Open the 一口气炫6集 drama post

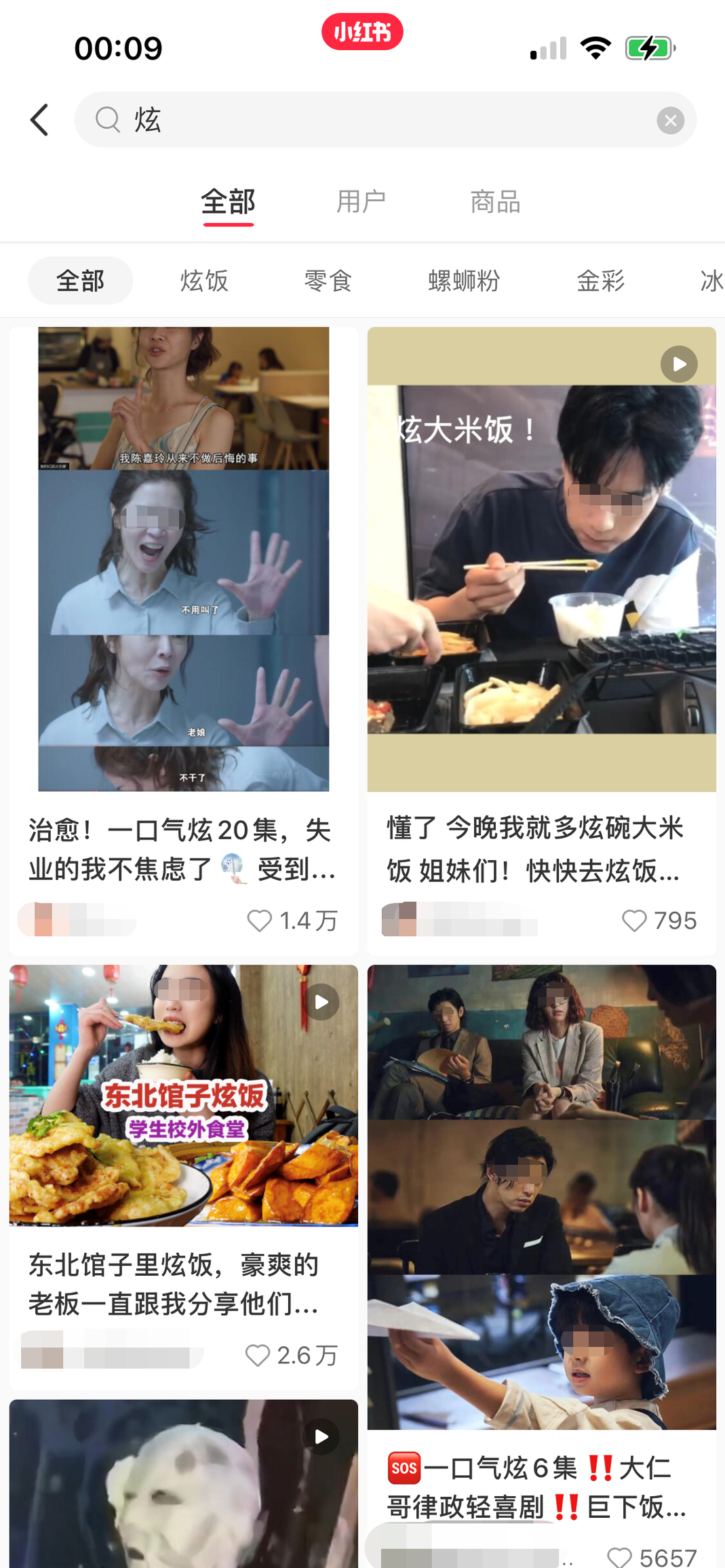pyautogui.click(x=541, y=1197)
